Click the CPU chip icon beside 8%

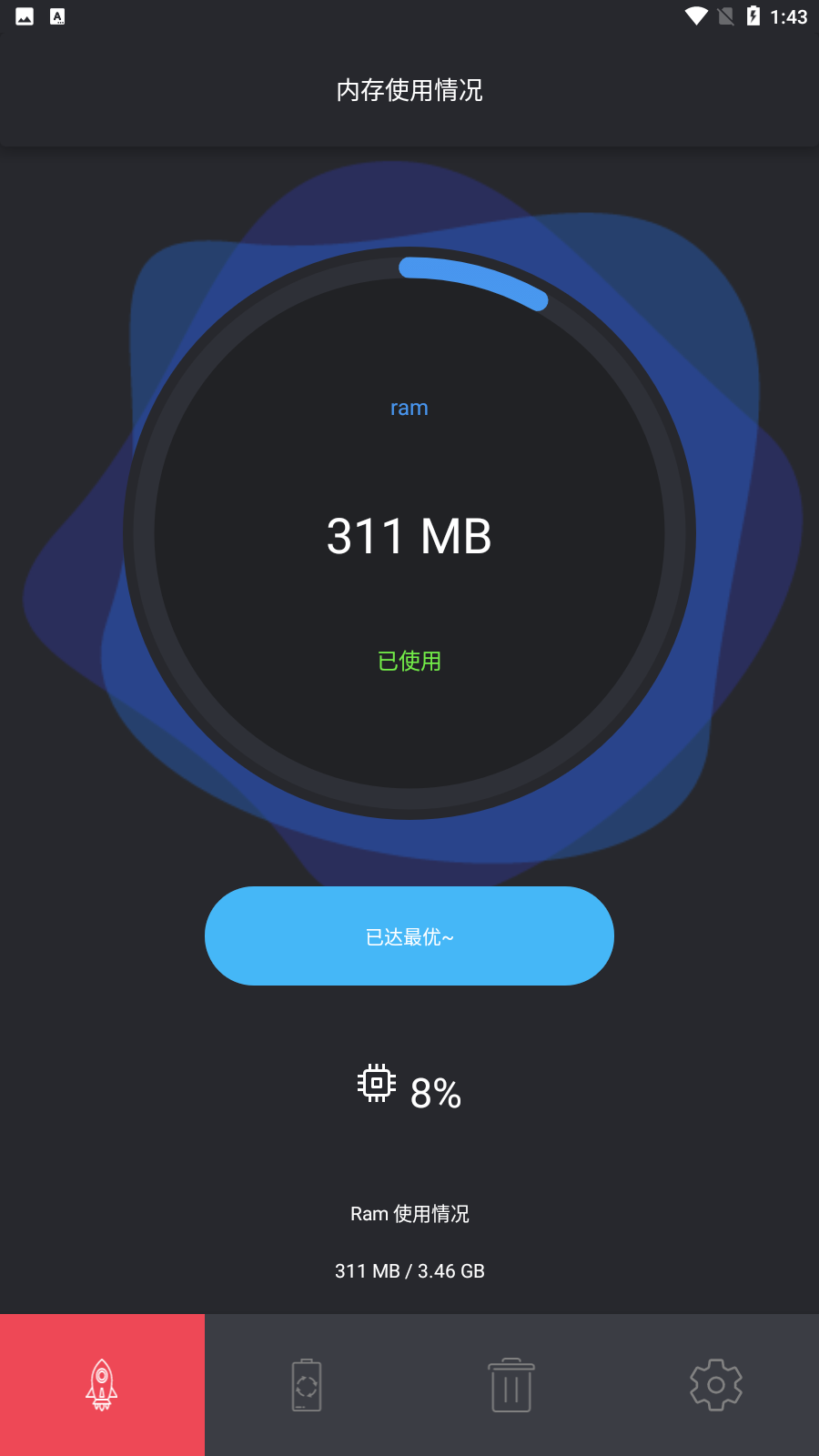(374, 1084)
